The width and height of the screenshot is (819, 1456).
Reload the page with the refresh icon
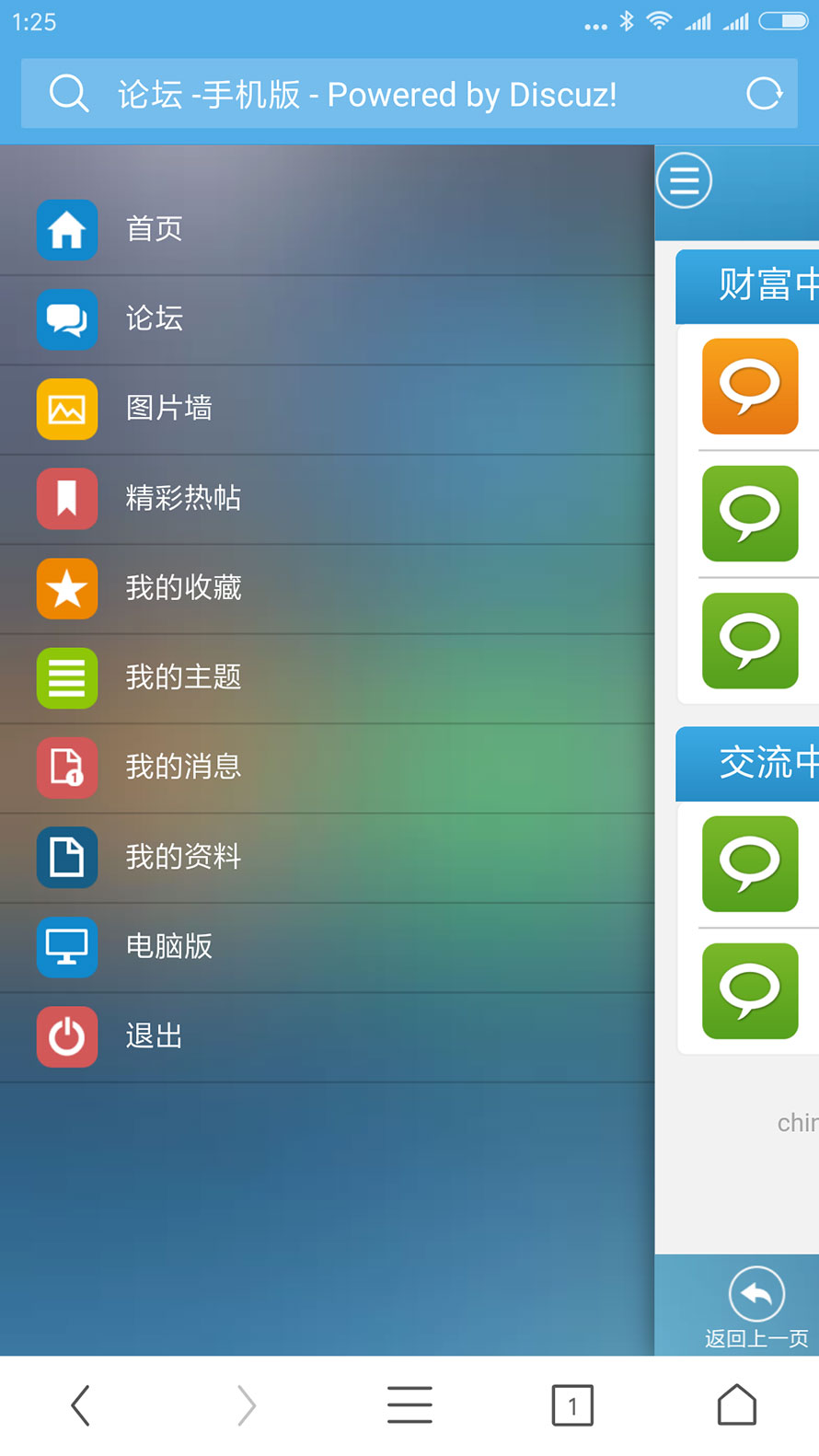[x=764, y=94]
